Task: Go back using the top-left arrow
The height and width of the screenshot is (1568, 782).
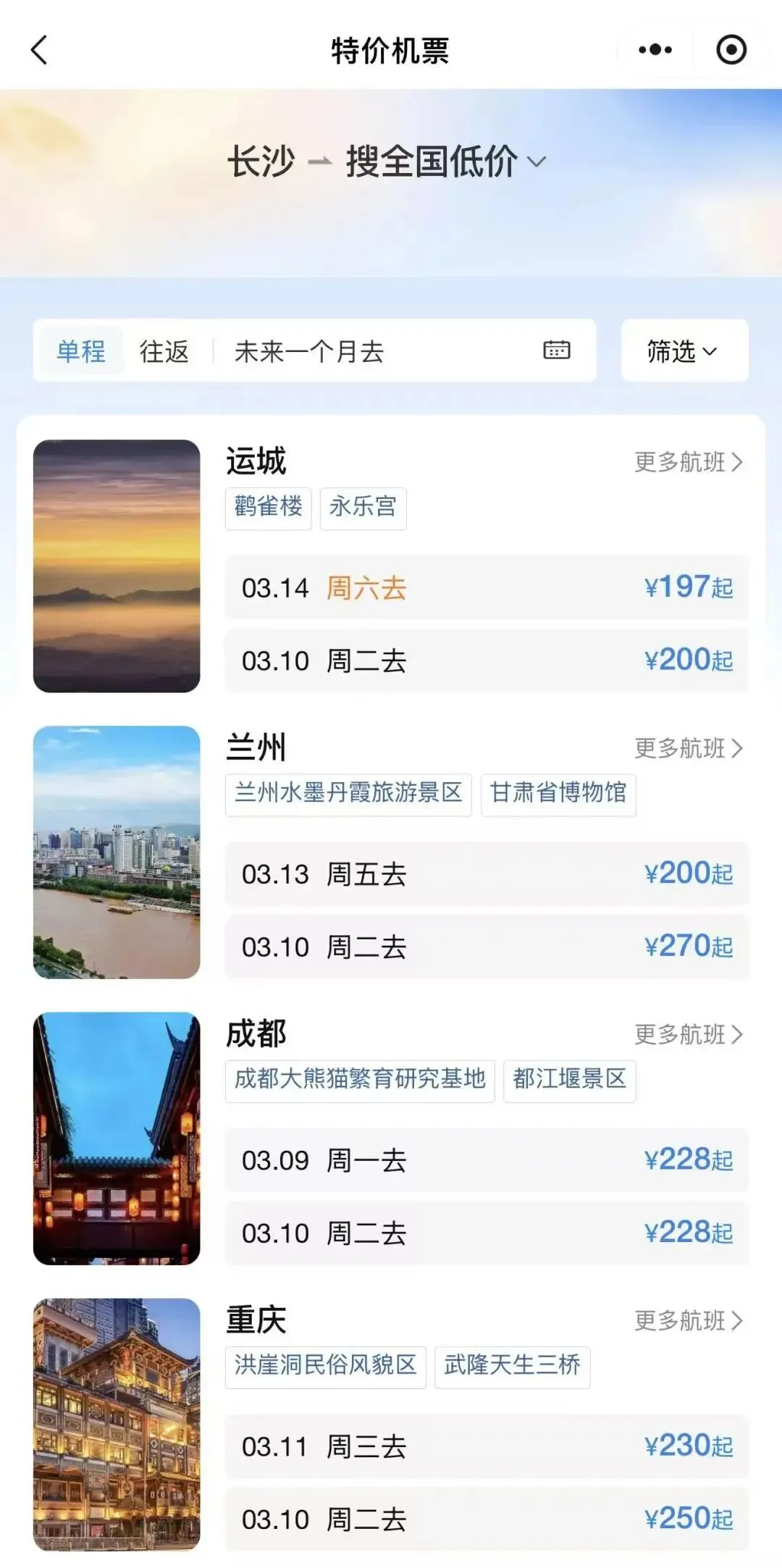Action: (x=40, y=50)
